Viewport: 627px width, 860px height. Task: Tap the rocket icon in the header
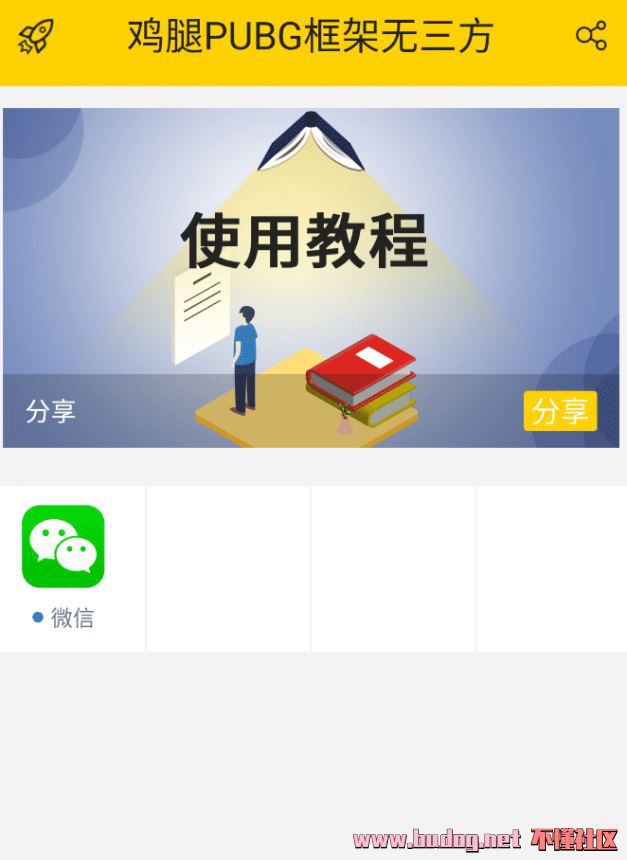pos(35,37)
